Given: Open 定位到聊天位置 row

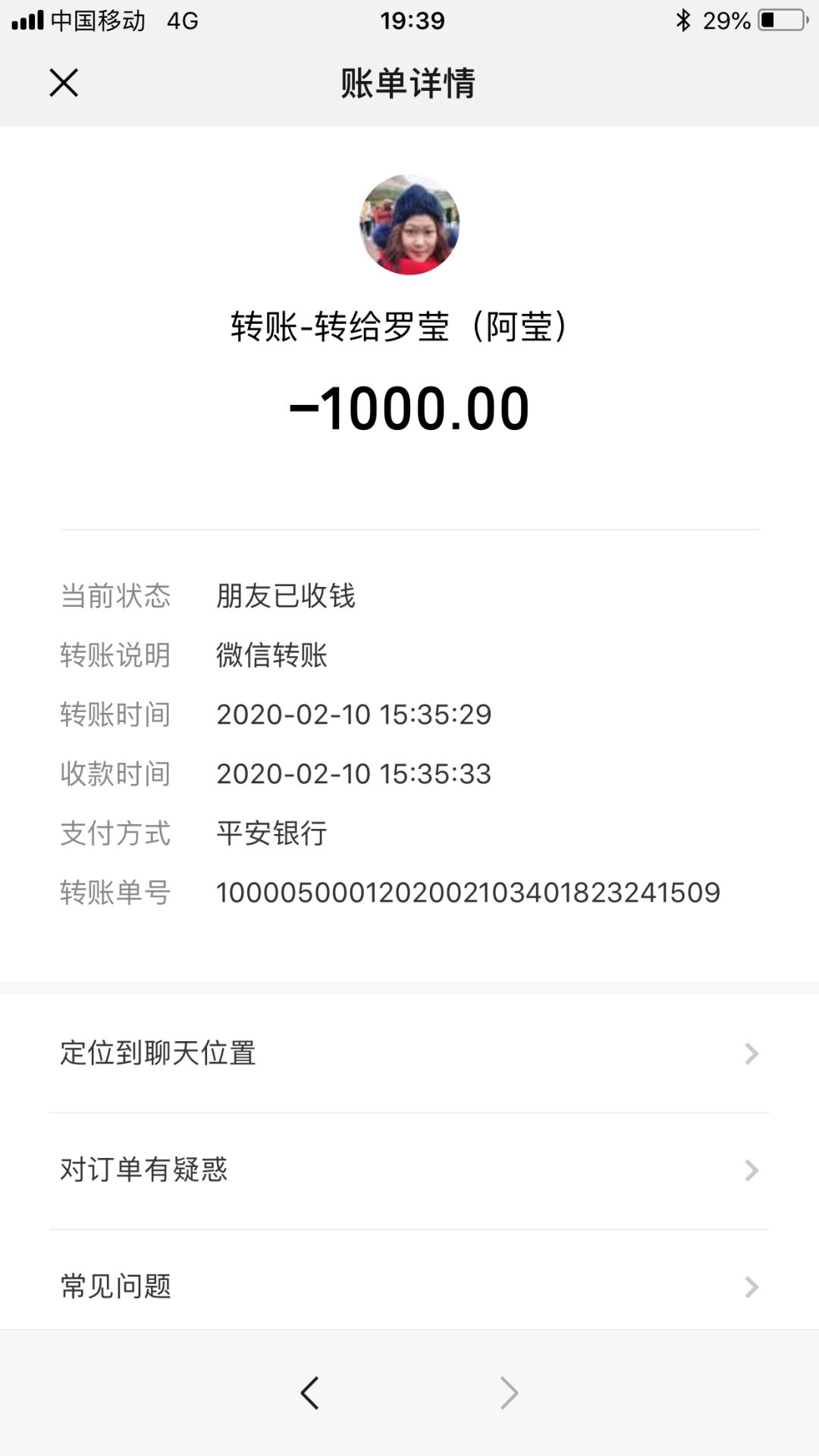Looking at the screenshot, I should point(409,1053).
